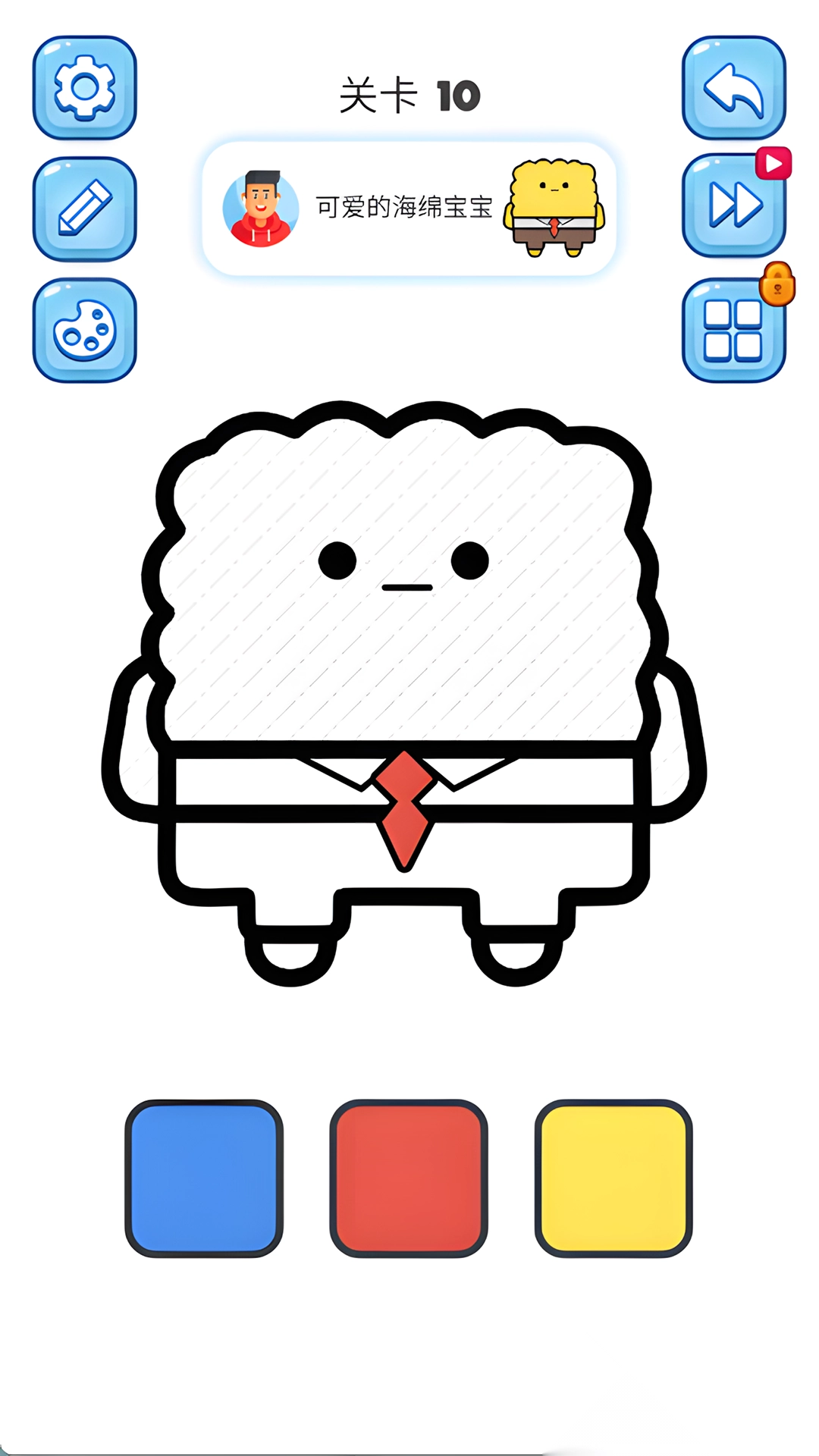Pick the blue color swatch

204,1178
